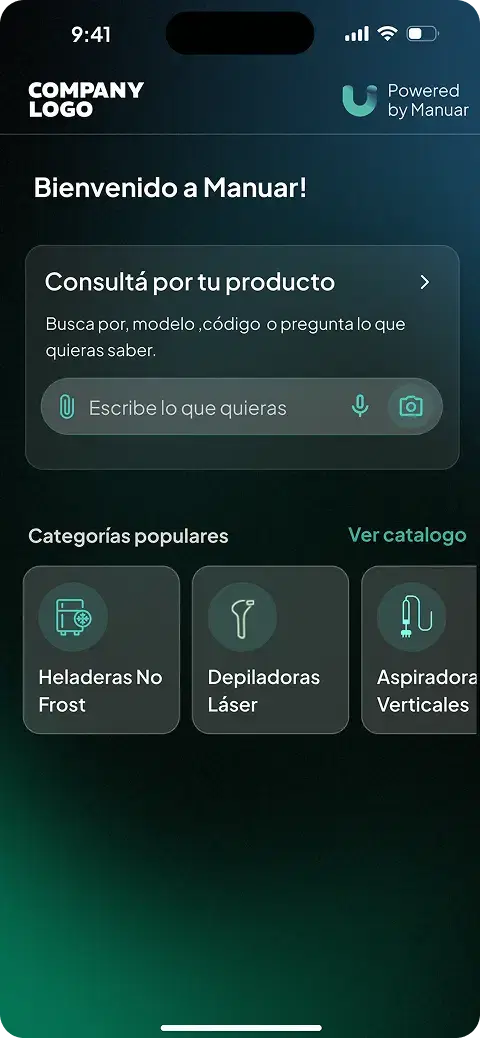This screenshot has width=480, height=1038.
Task: Open the "Consultá por tu producto" chevron
Action: pos(425,283)
